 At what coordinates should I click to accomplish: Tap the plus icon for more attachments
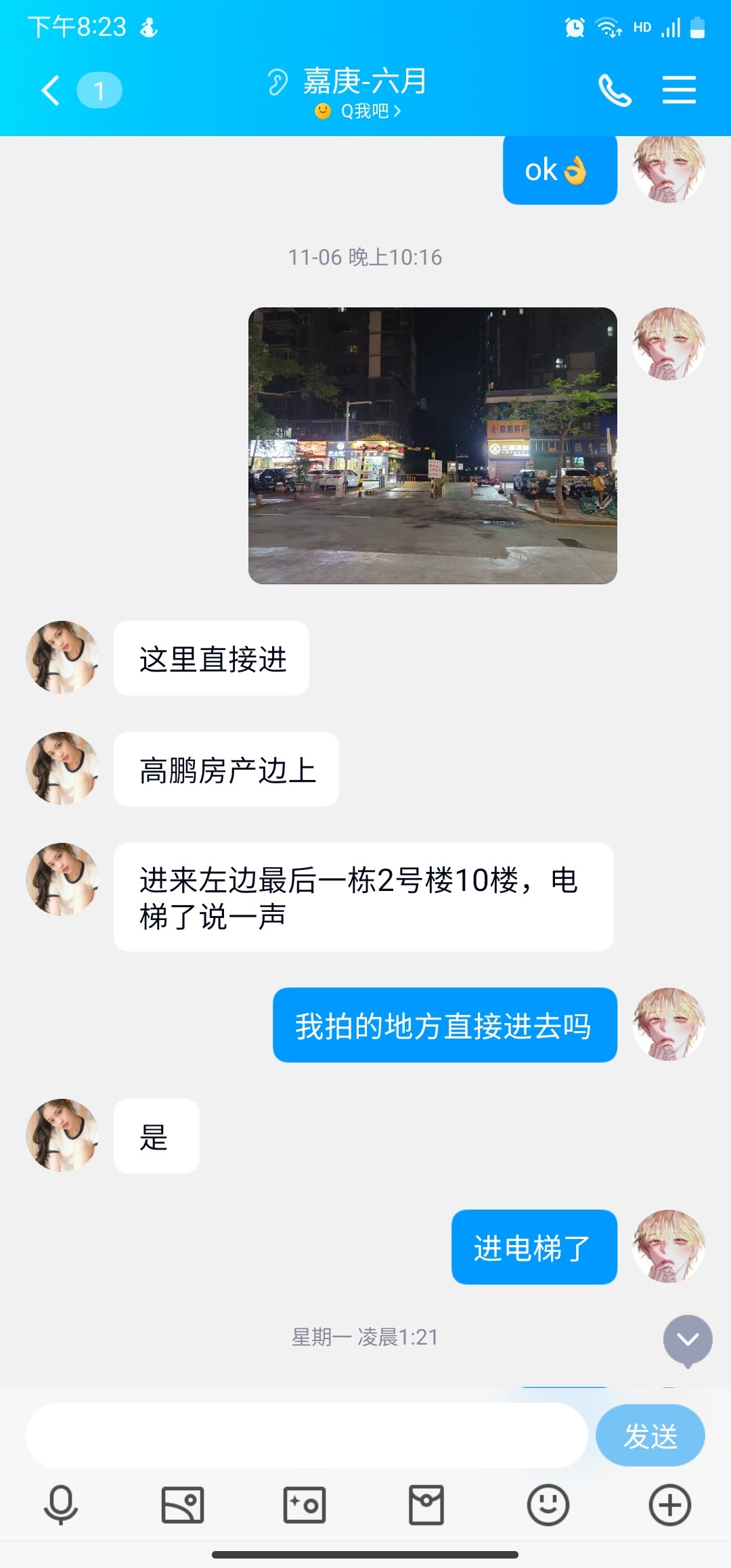669,1506
